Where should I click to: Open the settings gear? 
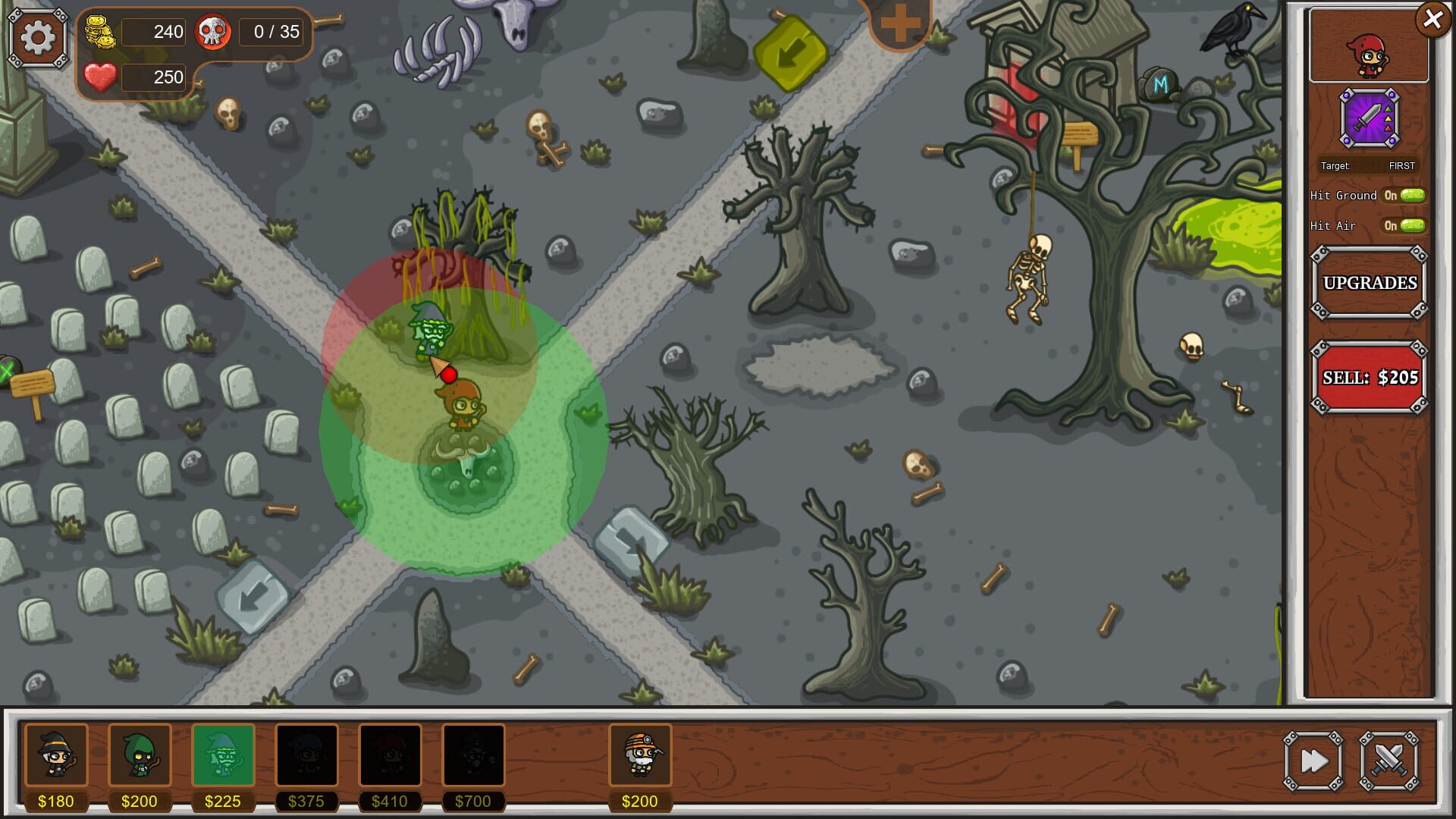coord(37,38)
